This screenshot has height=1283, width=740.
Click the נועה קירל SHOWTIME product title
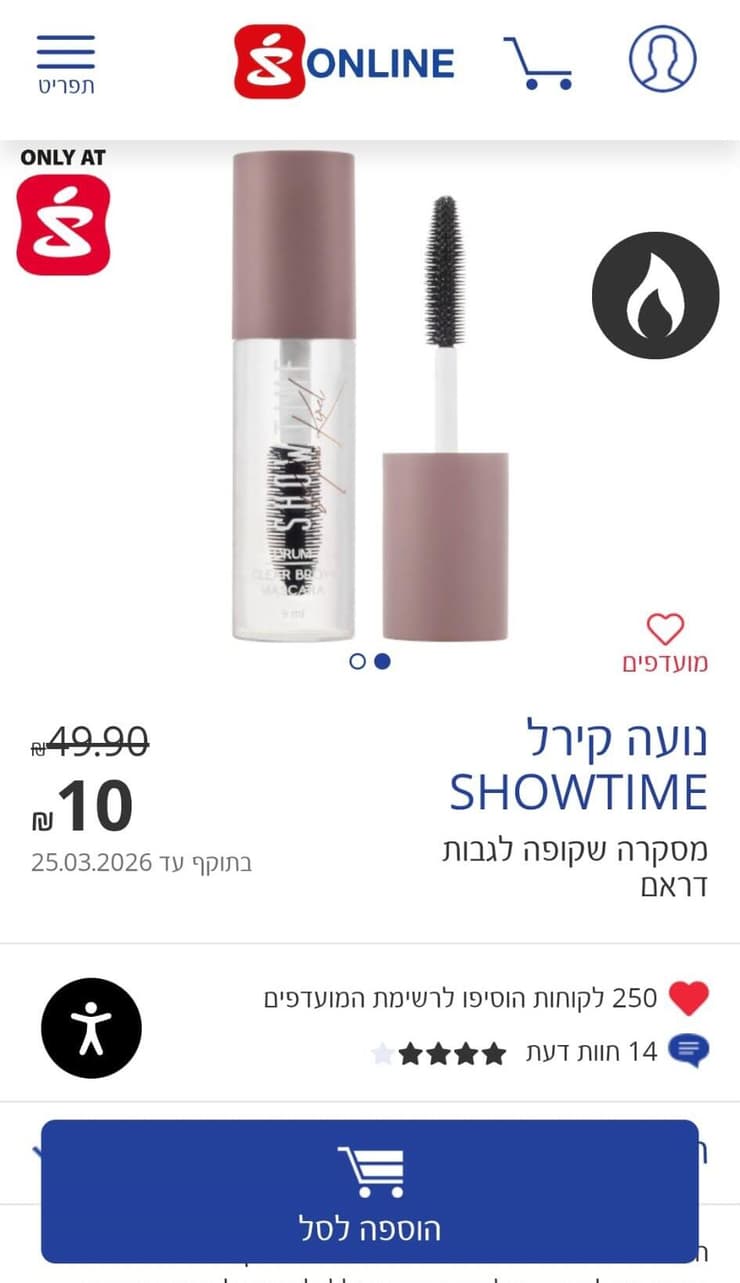[575, 765]
